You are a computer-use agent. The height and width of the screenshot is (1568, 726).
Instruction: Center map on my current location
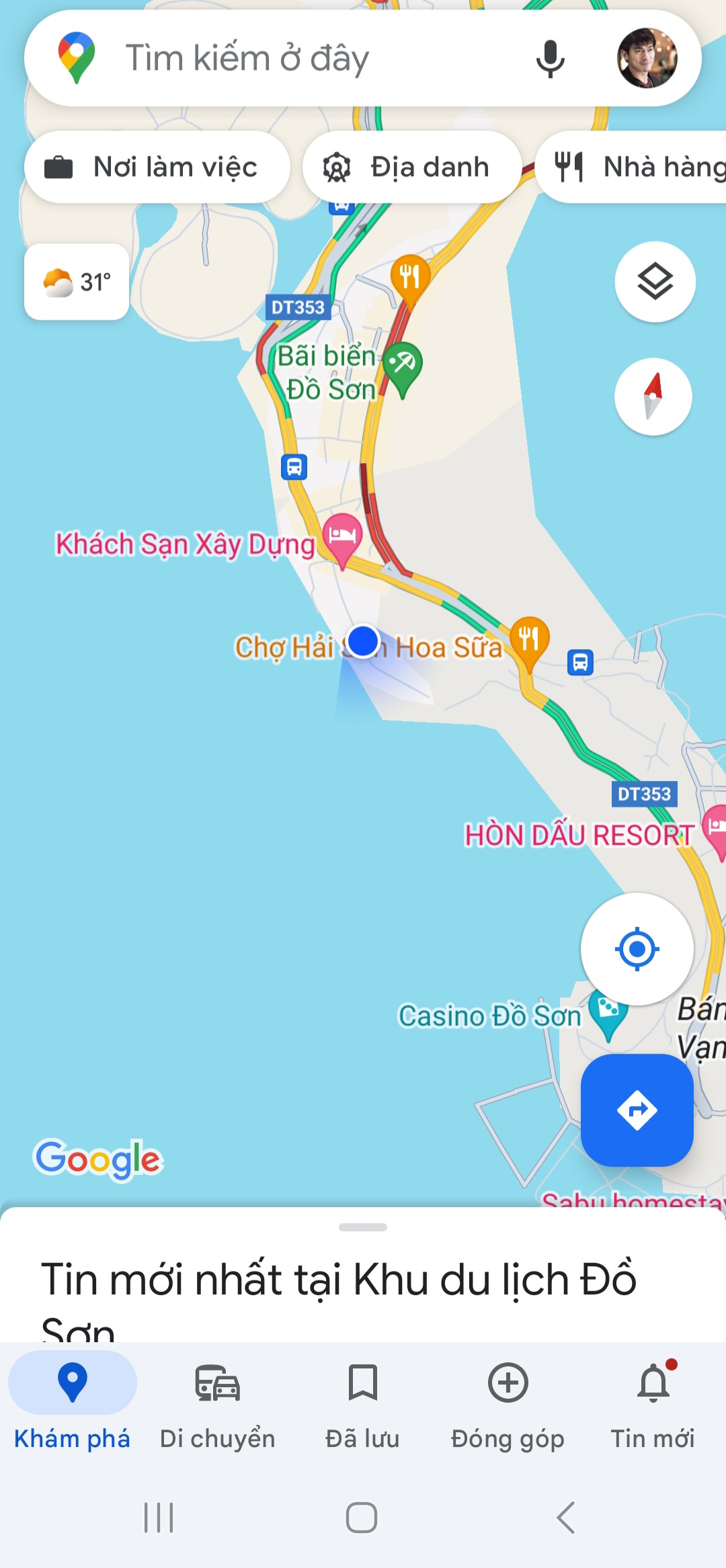click(637, 949)
